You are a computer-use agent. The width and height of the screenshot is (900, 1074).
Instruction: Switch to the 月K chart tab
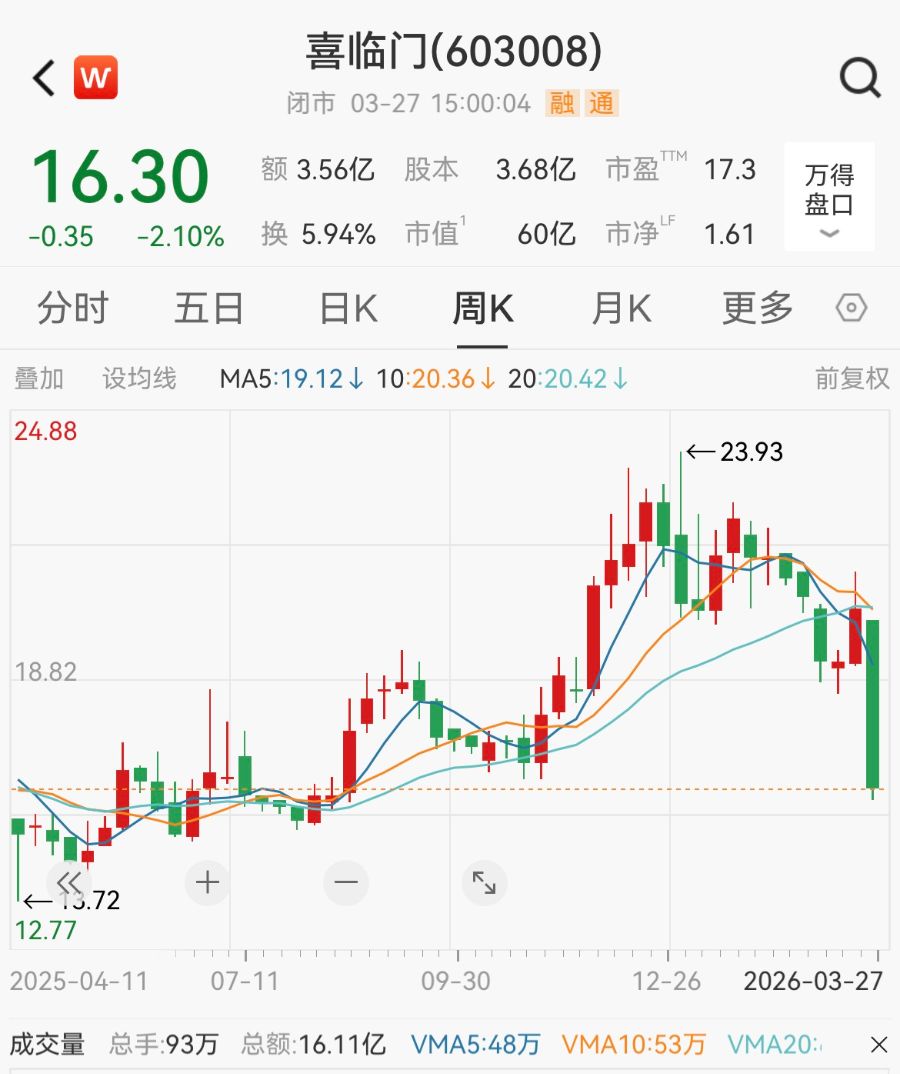(x=621, y=310)
